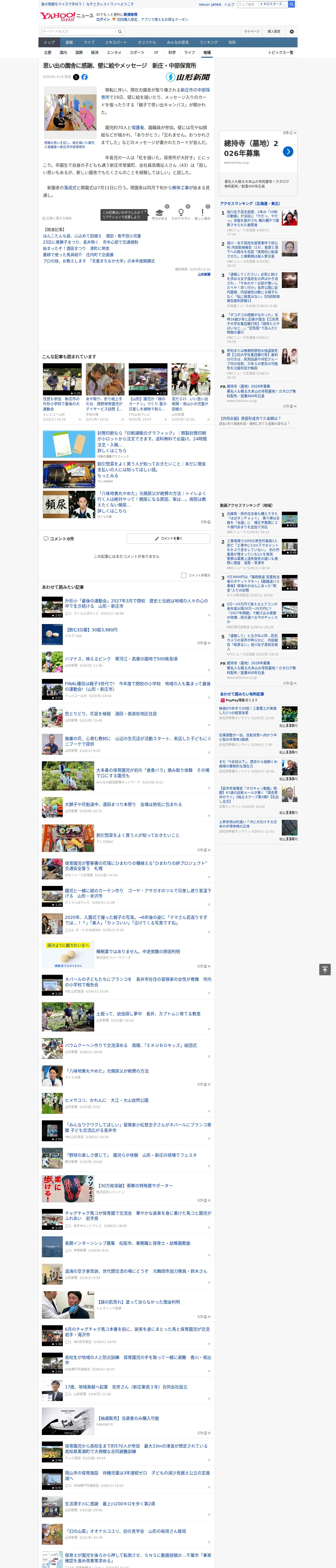Tap コメントを書く button
This screenshot has height=1568, width=336.
coord(169,539)
